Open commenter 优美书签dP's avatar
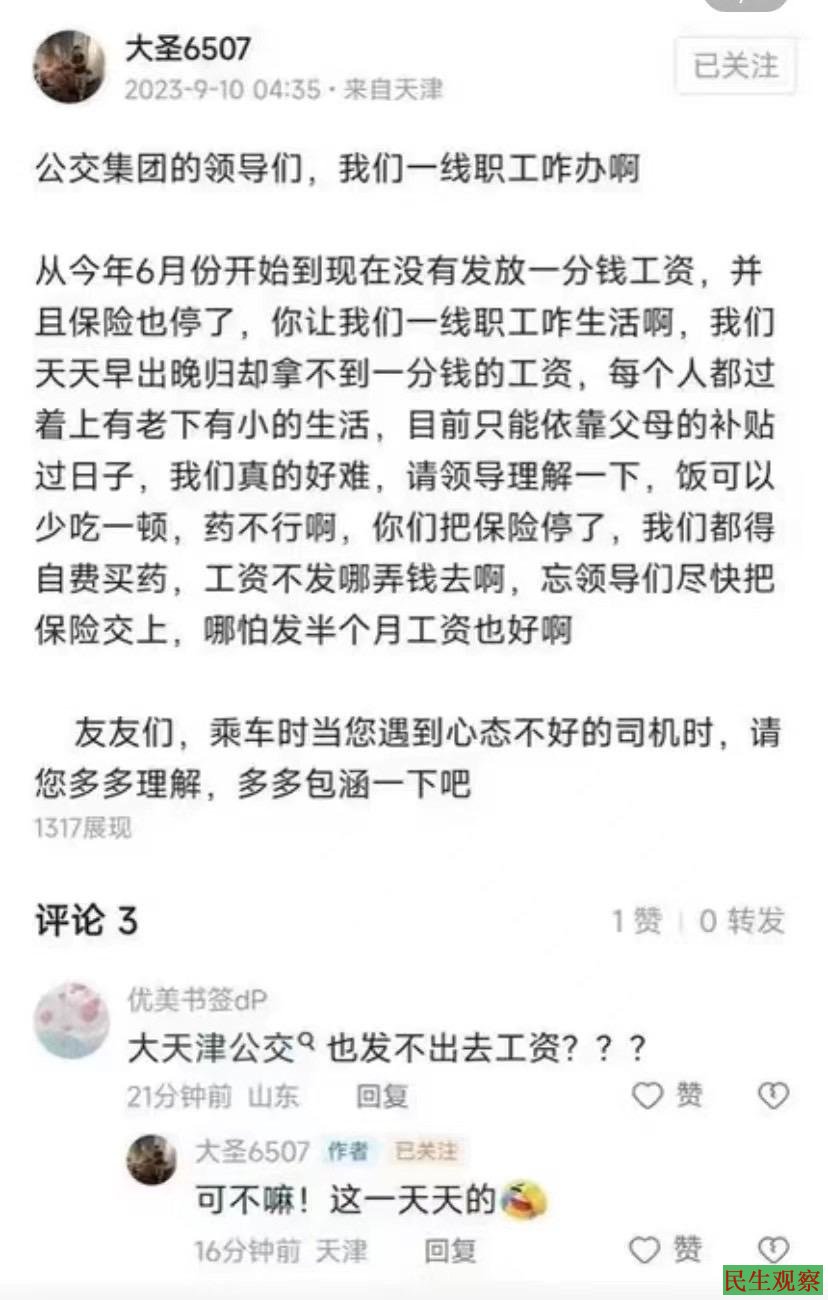Viewport: 828px width, 1300px height. coord(71,1019)
